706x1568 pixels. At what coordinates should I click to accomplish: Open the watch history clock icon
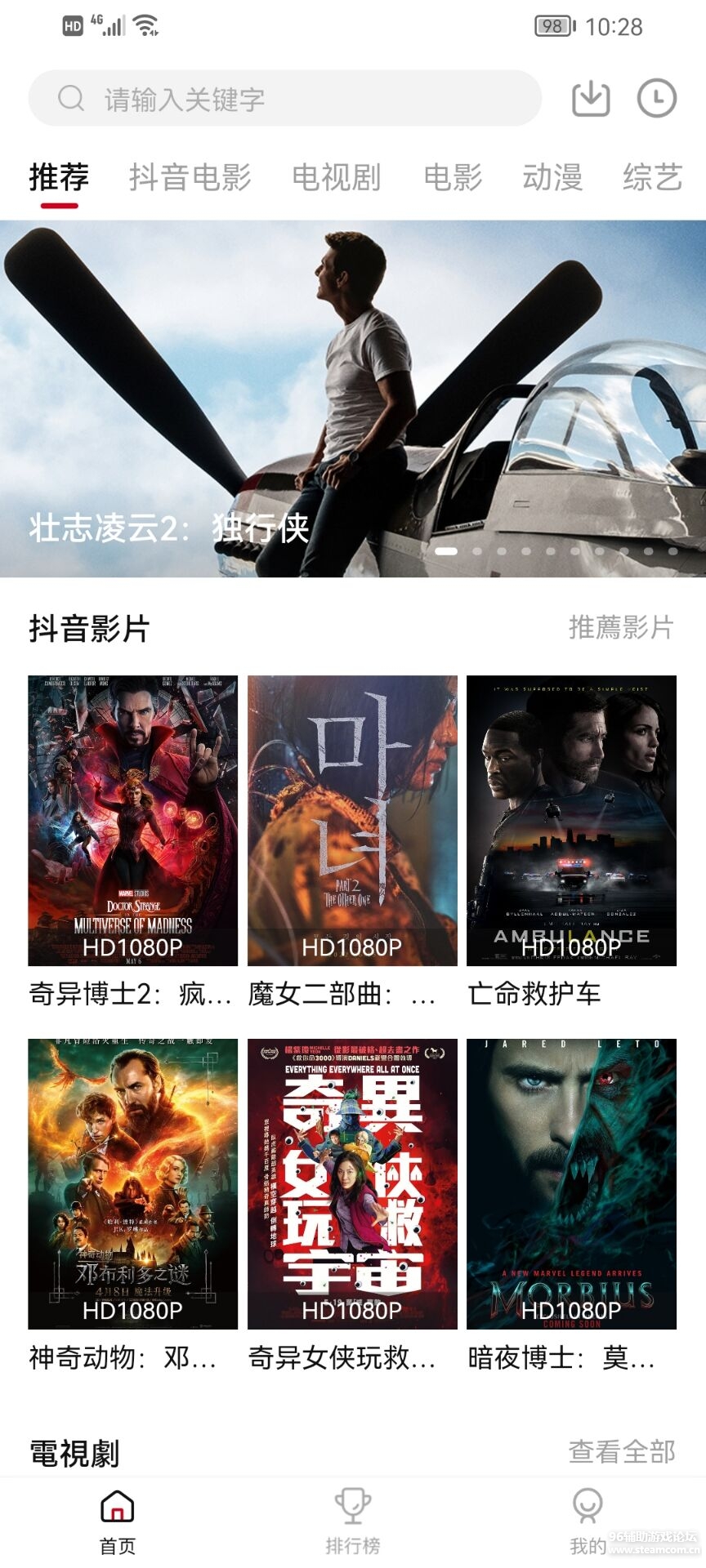point(656,99)
